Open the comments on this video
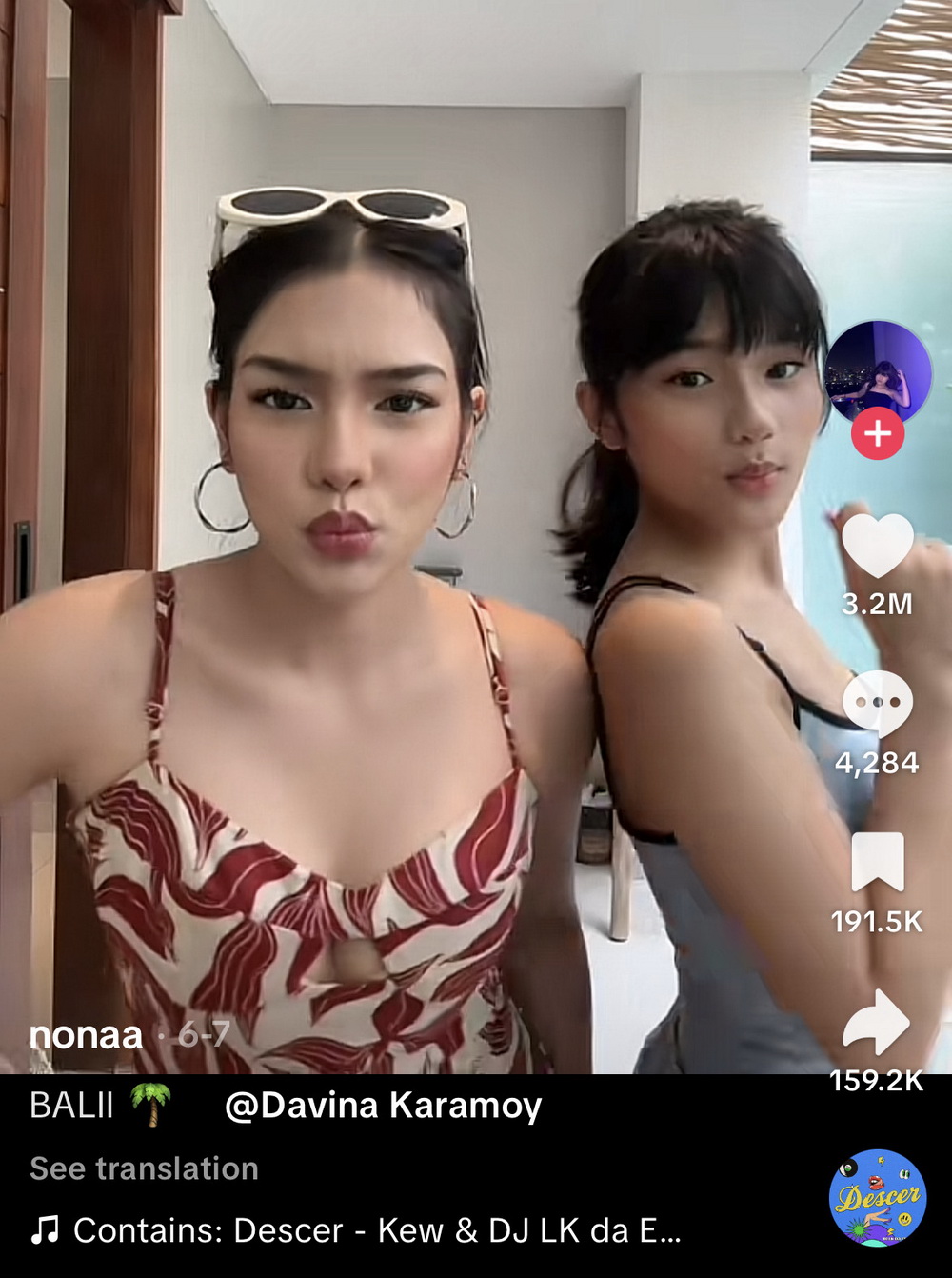This screenshot has width=952, height=1278. 877,704
